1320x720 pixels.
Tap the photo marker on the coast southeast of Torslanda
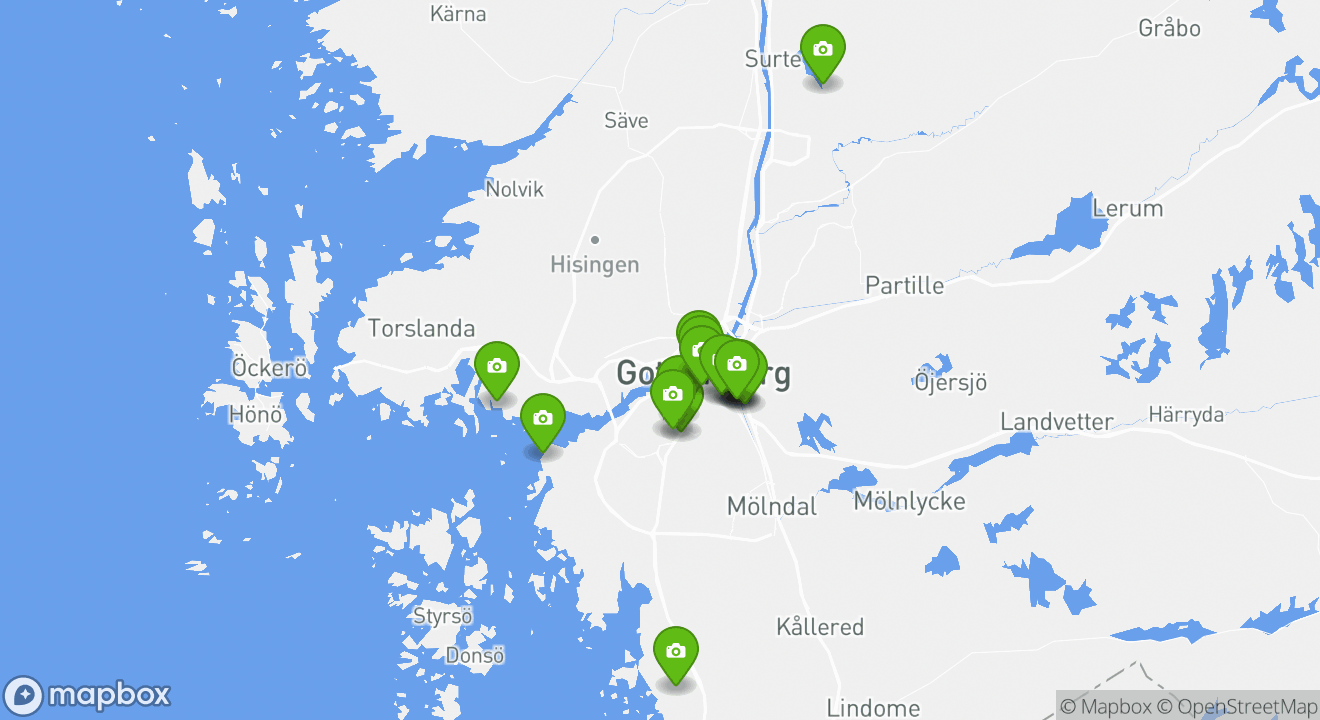(x=542, y=419)
